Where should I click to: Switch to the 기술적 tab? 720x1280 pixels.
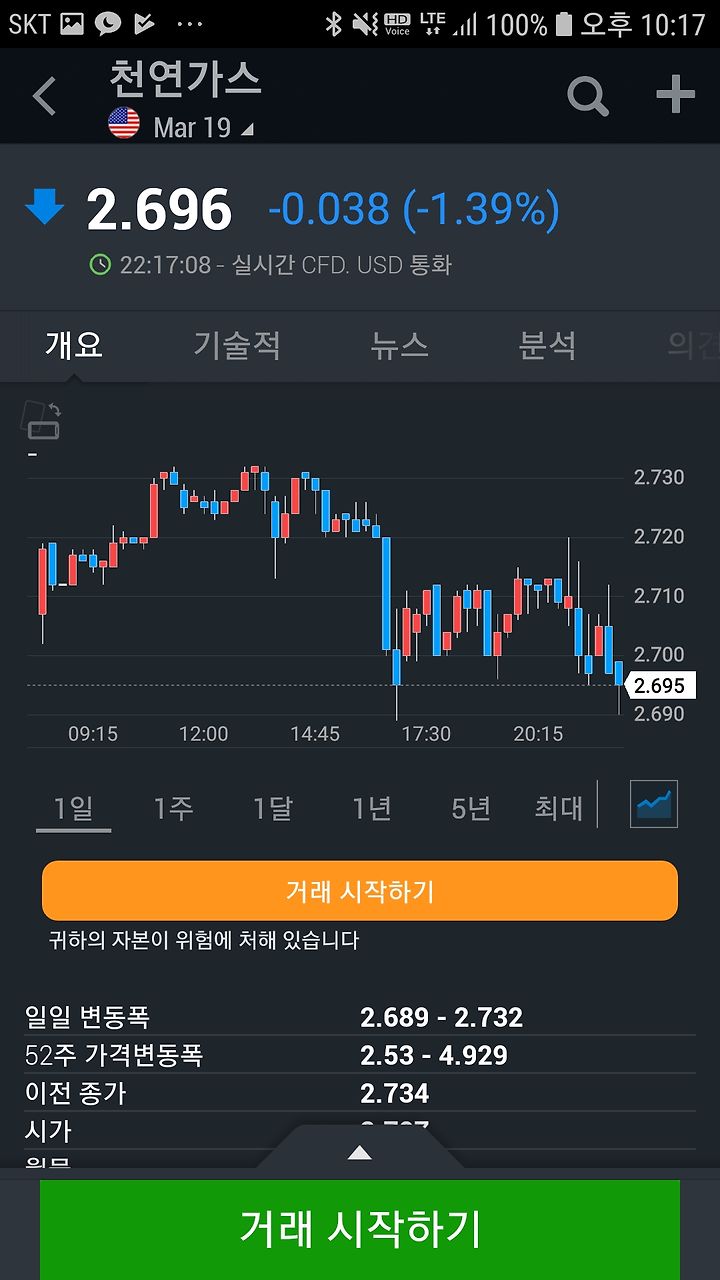click(237, 346)
